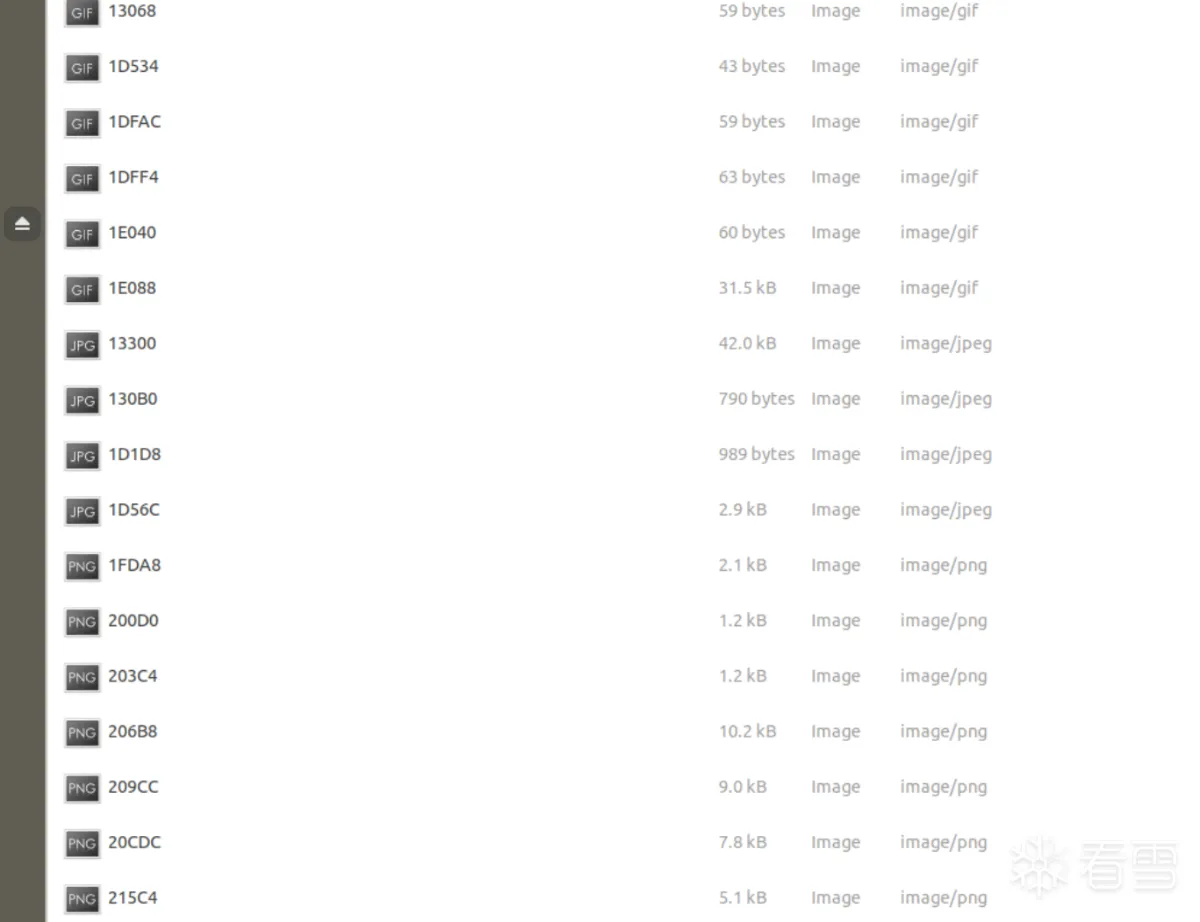Open GIF file 13068
1200x922 pixels.
(131, 11)
